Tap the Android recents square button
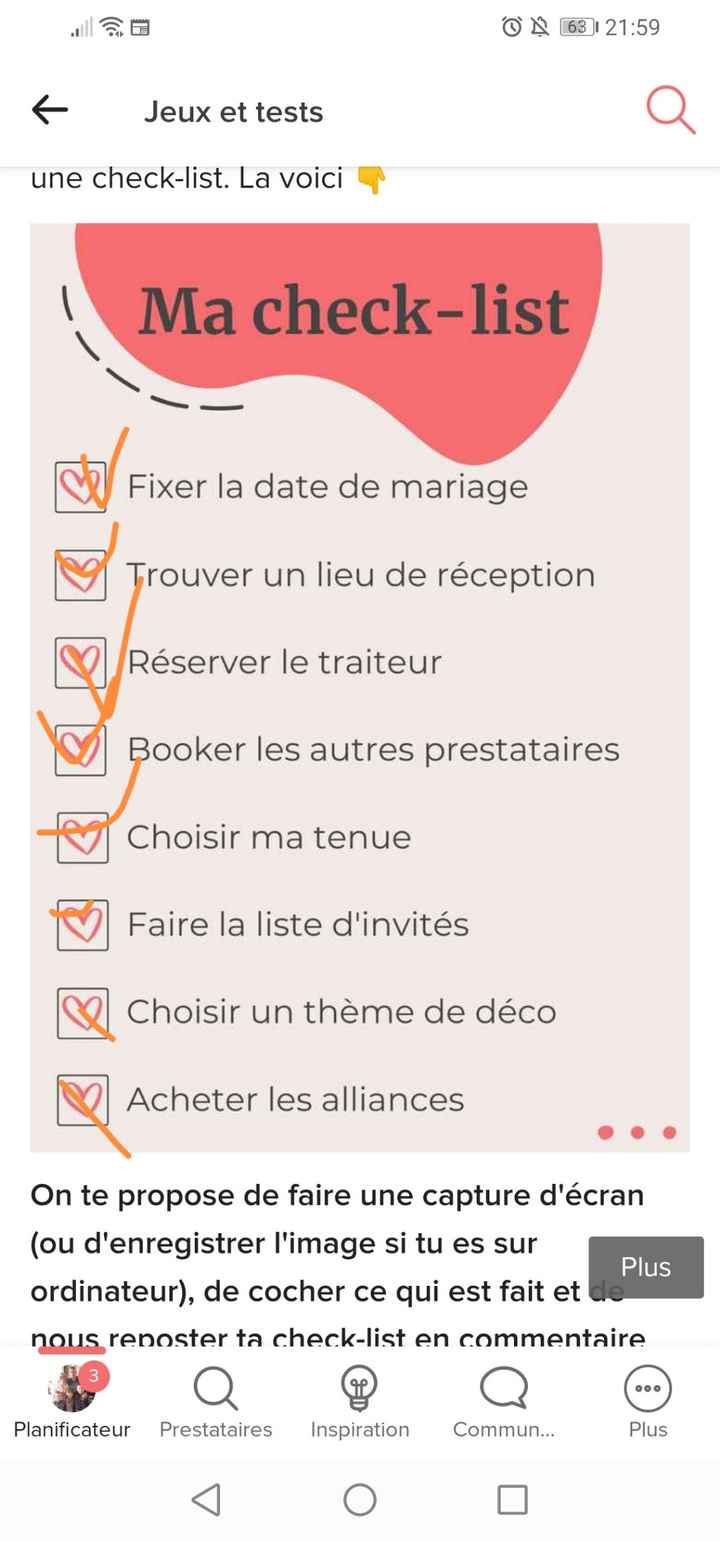The width and height of the screenshot is (720, 1541). [511, 1500]
